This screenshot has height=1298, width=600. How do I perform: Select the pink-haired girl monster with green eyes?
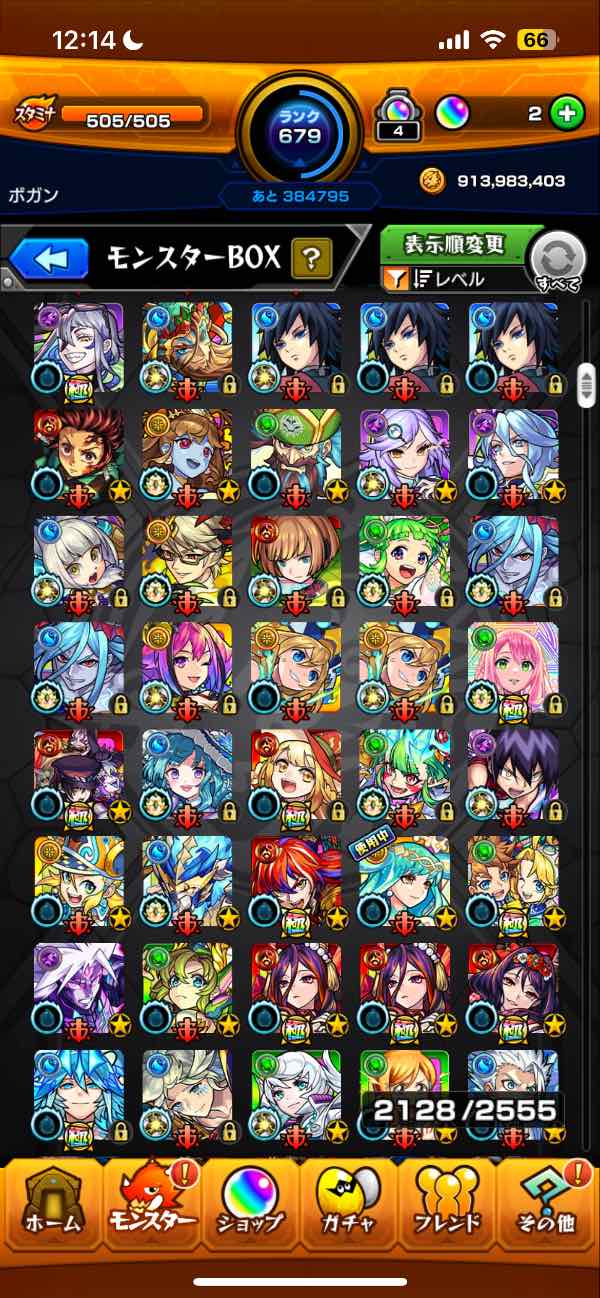pos(513,667)
